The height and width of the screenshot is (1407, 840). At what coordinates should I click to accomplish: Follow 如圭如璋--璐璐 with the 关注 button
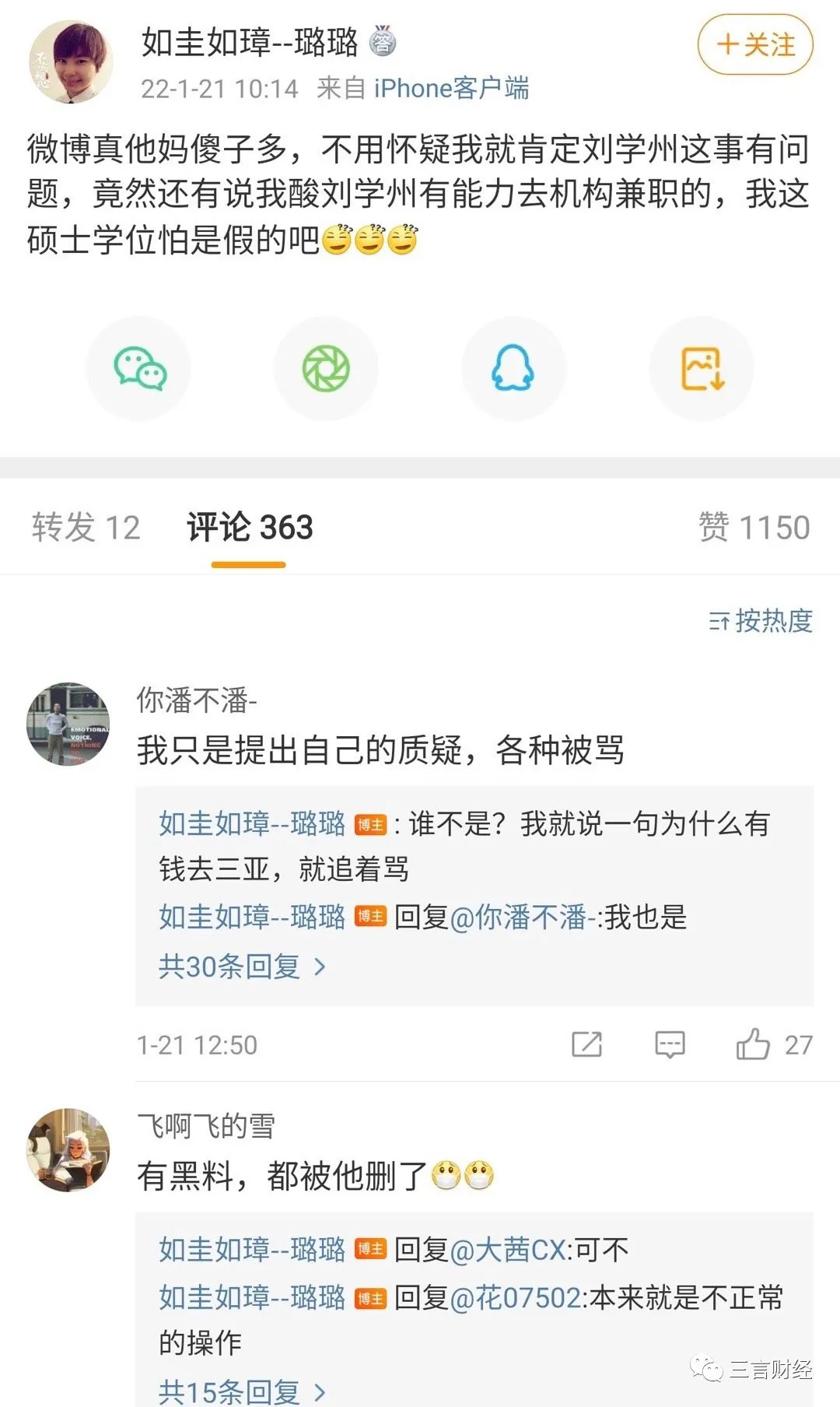[x=754, y=45]
